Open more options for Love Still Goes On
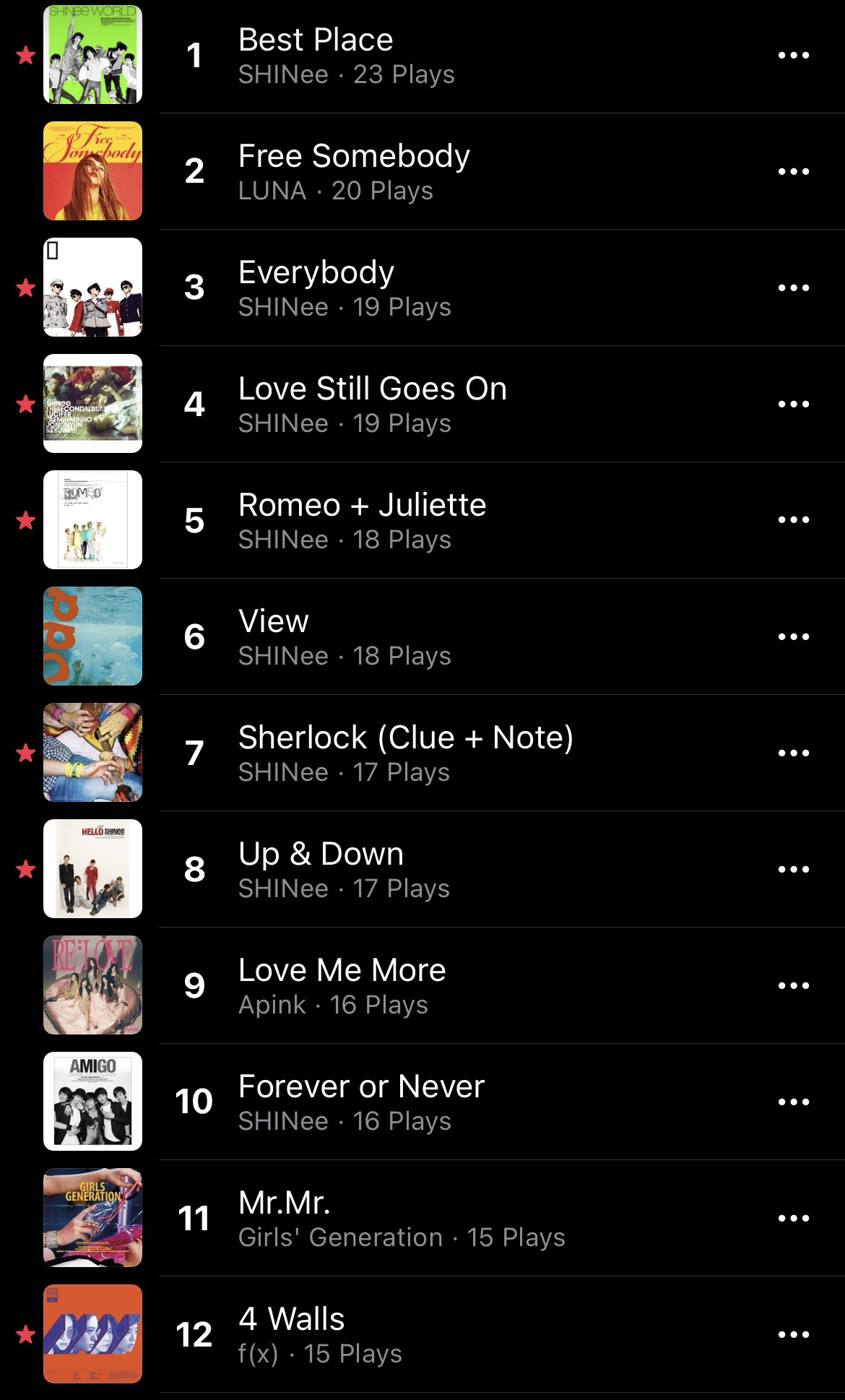Screen dimensions: 845x1400 pyautogui.click(x=793, y=405)
